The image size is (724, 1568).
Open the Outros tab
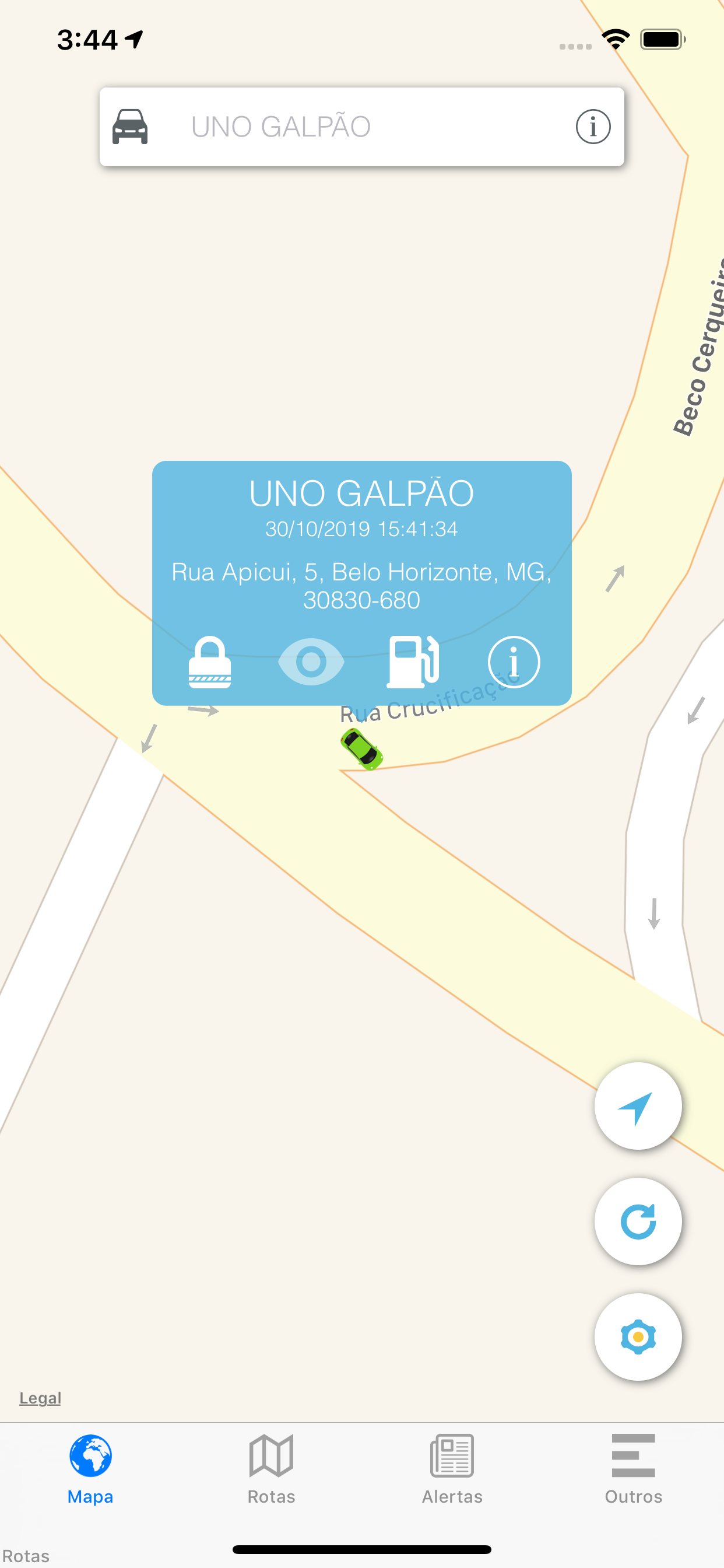tap(633, 1469)
